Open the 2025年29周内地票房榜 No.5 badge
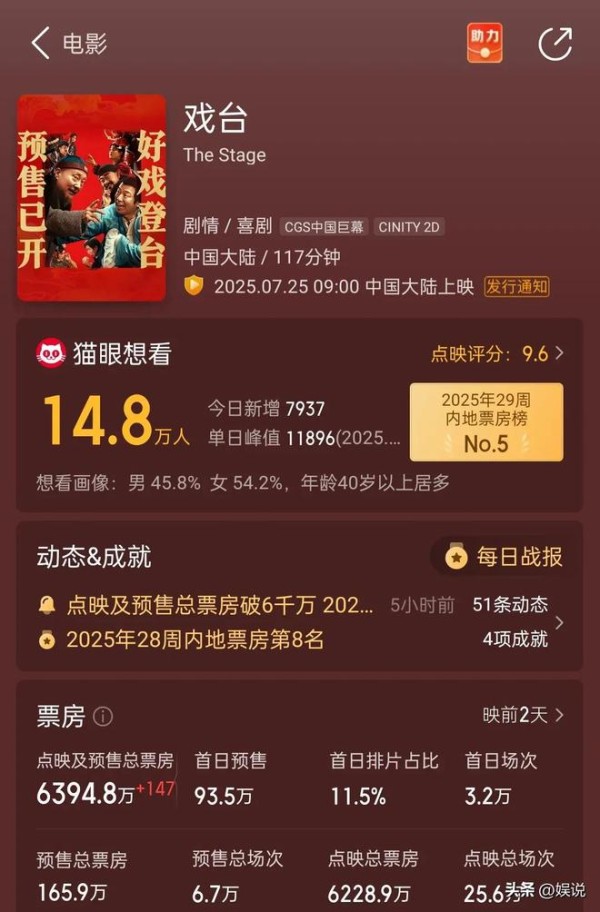600x912 pixels. click(x=486, y=422)
